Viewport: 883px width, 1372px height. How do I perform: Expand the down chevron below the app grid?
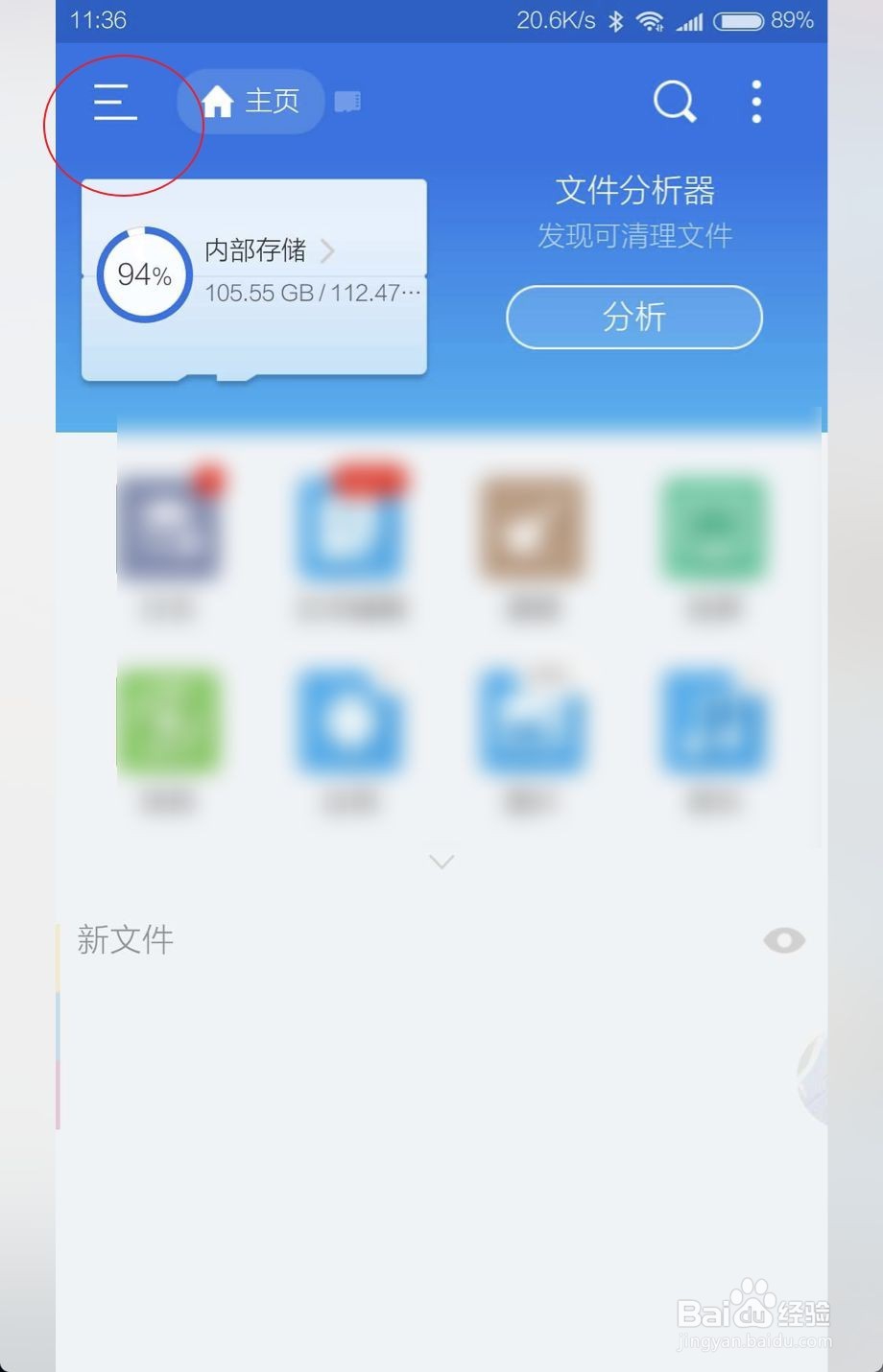point(441,861)
